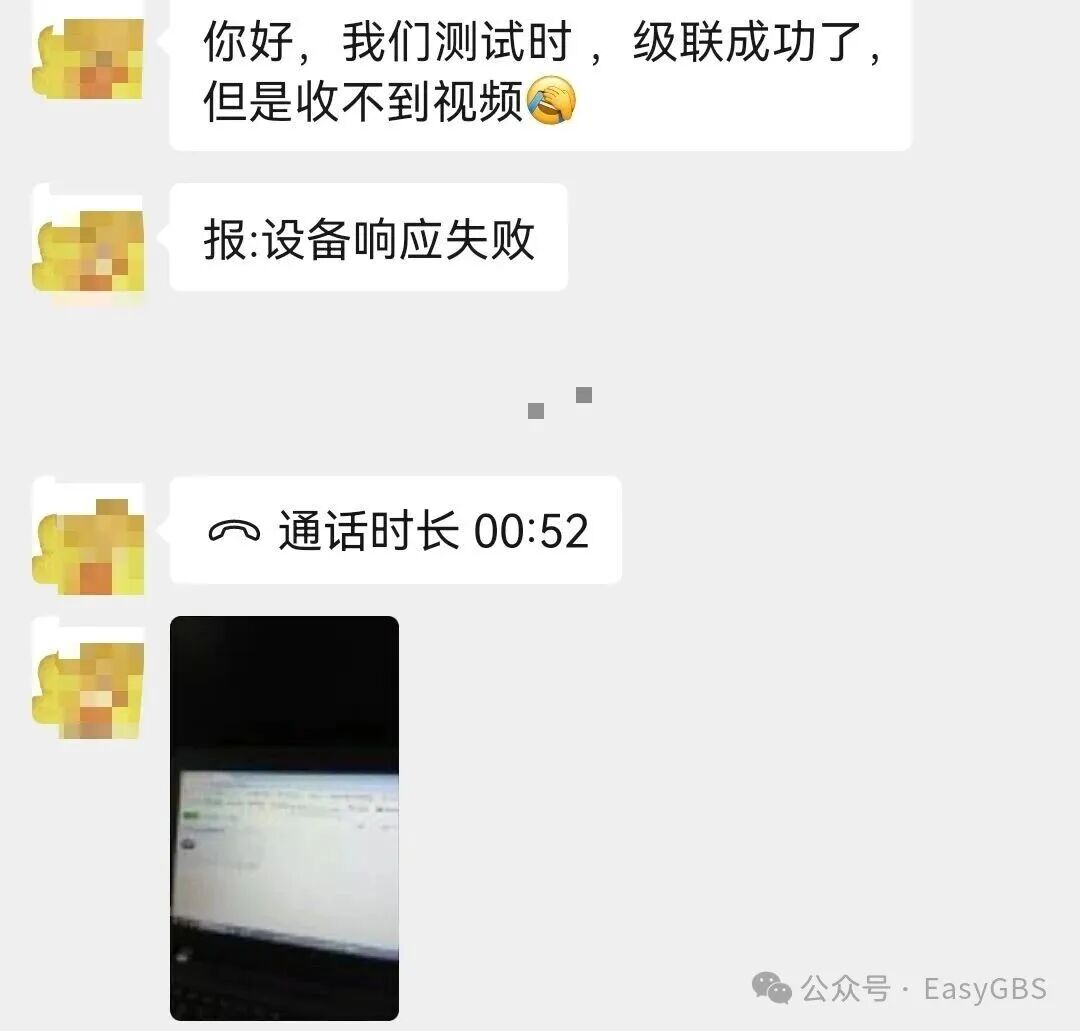Open the laptop screen photo message
This screenshot has height=1031, width=1080.
[284, 817]
